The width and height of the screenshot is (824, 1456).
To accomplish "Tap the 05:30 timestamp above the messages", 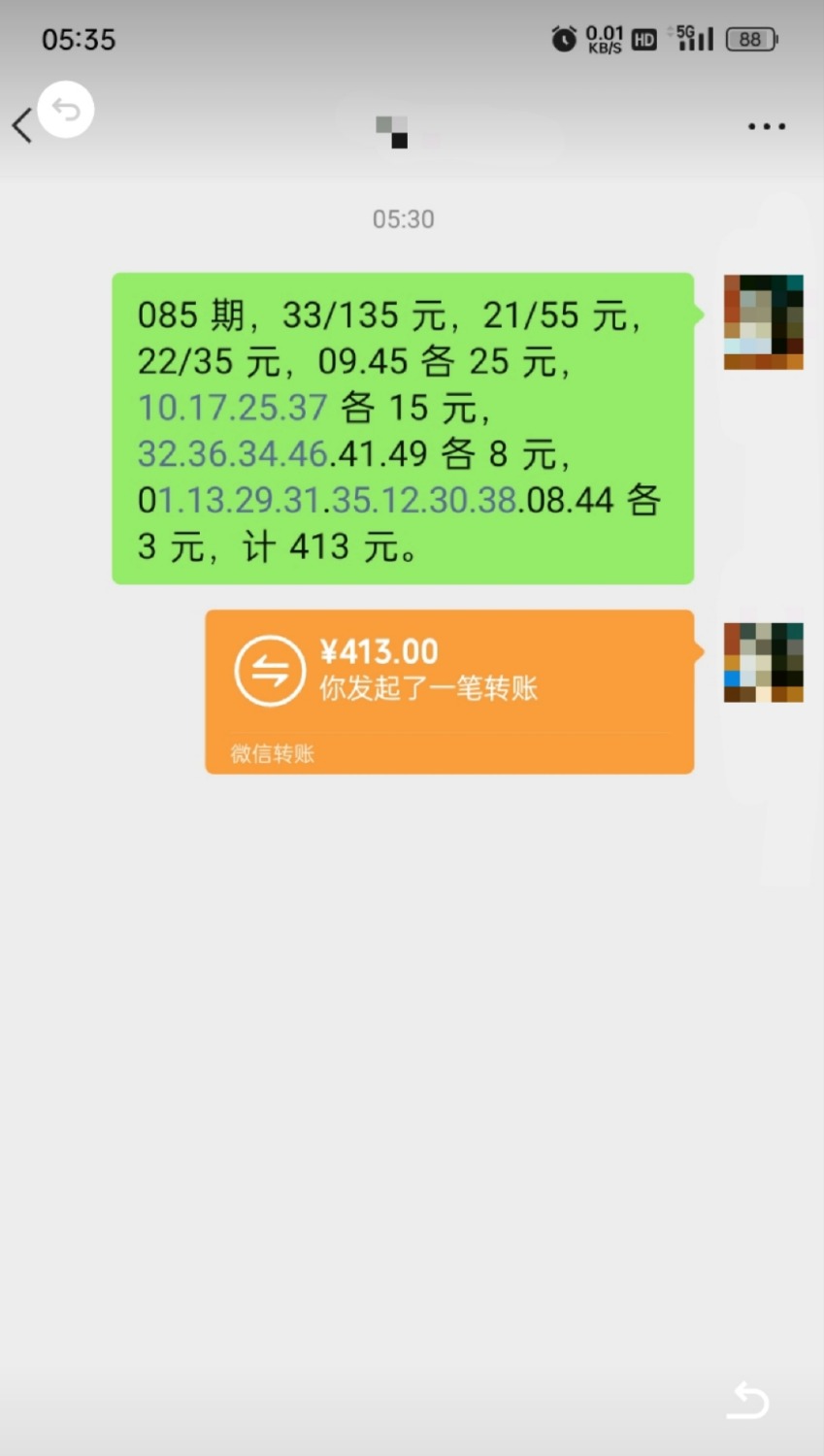I will tap(403, 218).
